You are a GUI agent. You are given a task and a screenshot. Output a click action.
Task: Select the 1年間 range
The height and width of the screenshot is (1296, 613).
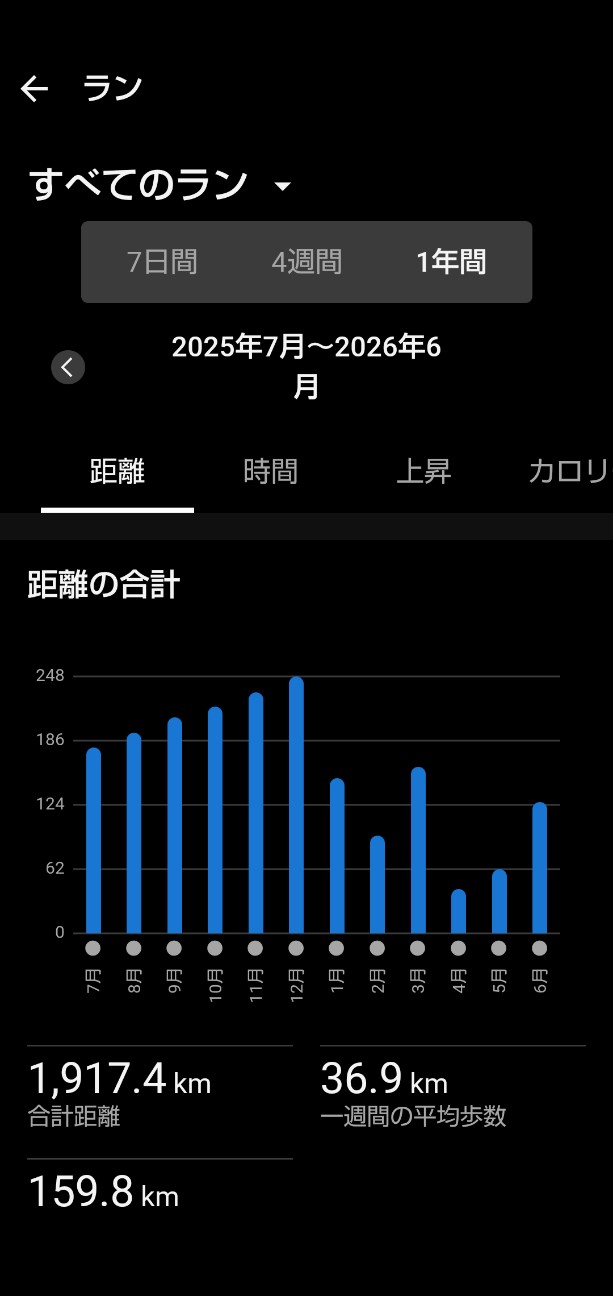coord(451,262)
